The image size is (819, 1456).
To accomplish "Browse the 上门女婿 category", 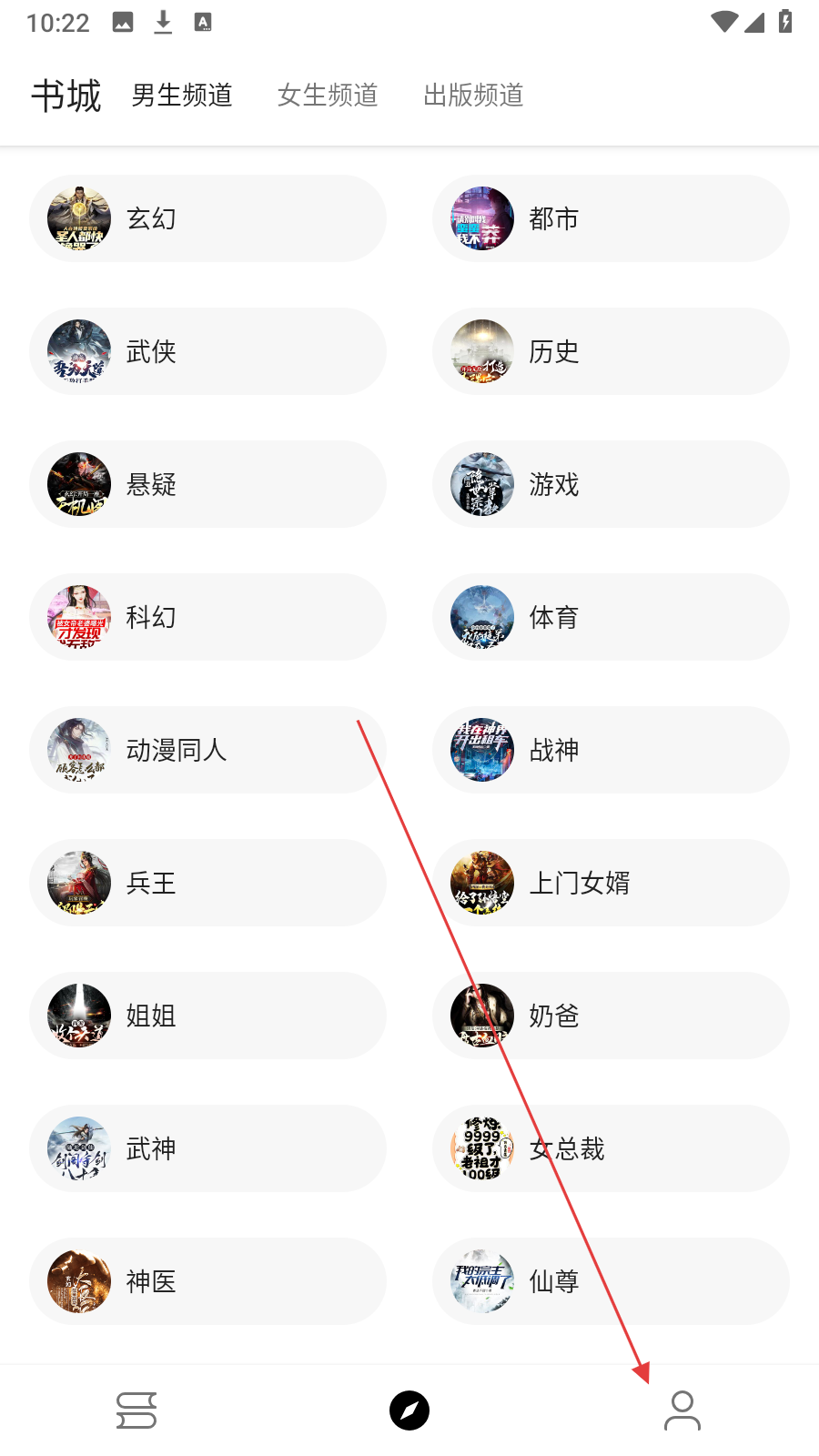I will [611, 883].
